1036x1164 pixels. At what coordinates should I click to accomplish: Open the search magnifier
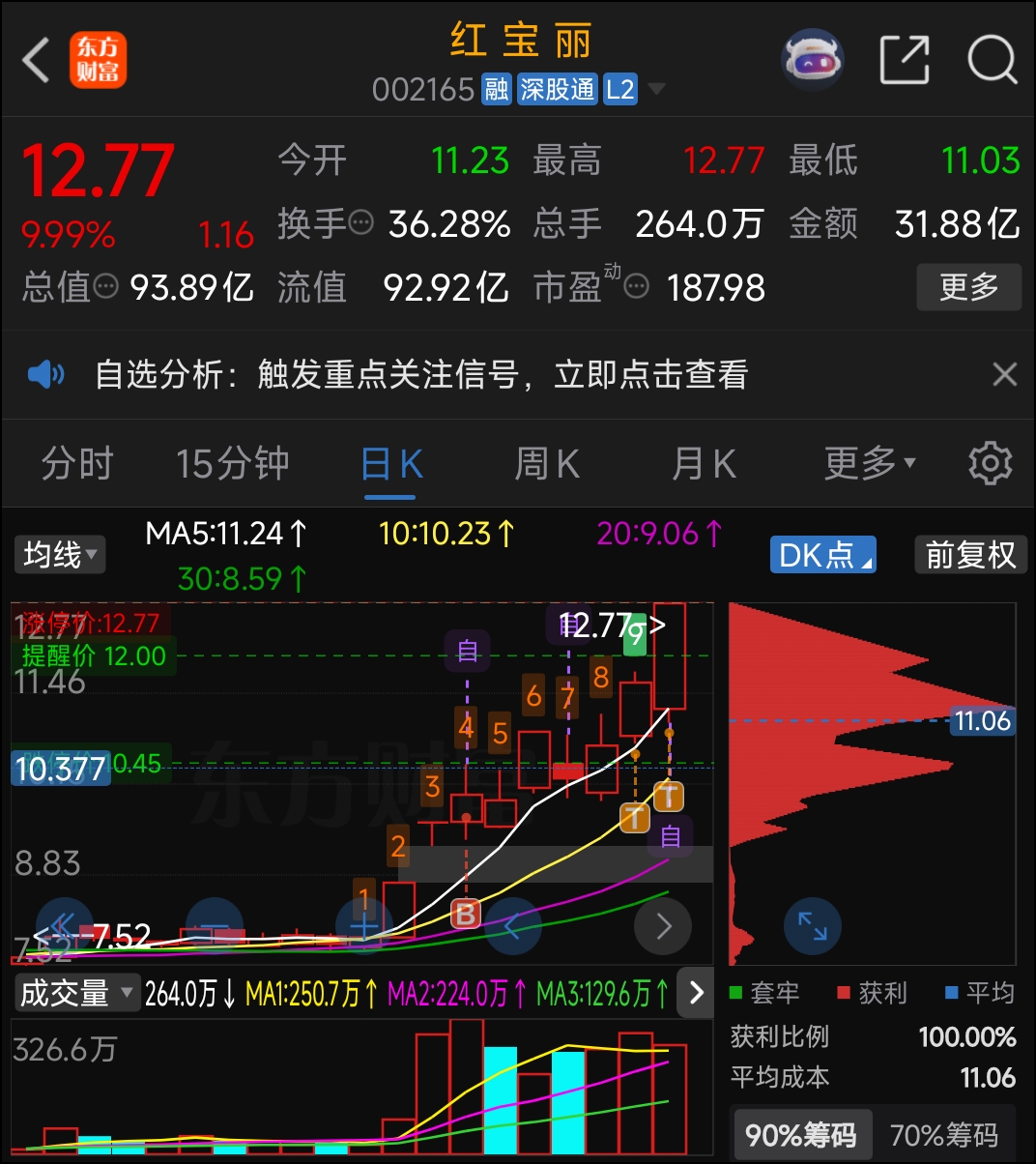pyautogui.click(x=992, y=60)
